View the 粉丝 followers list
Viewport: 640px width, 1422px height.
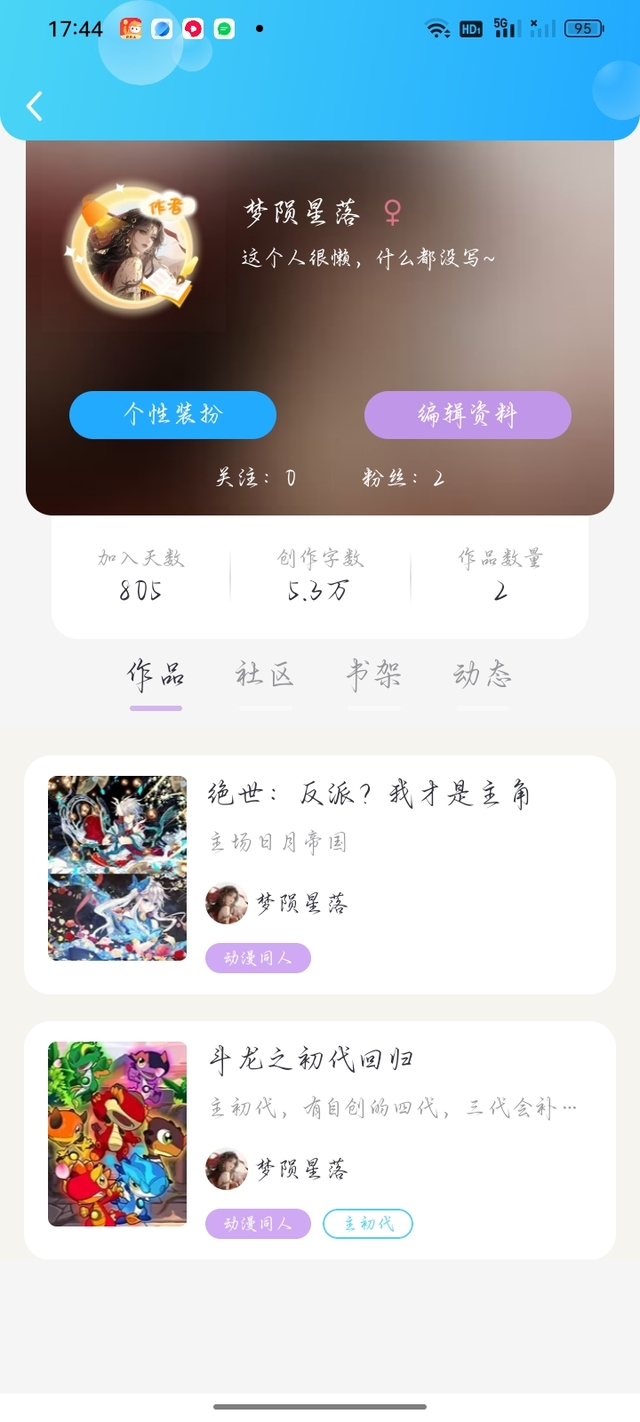pyautogui.click(x=403, y=478)
